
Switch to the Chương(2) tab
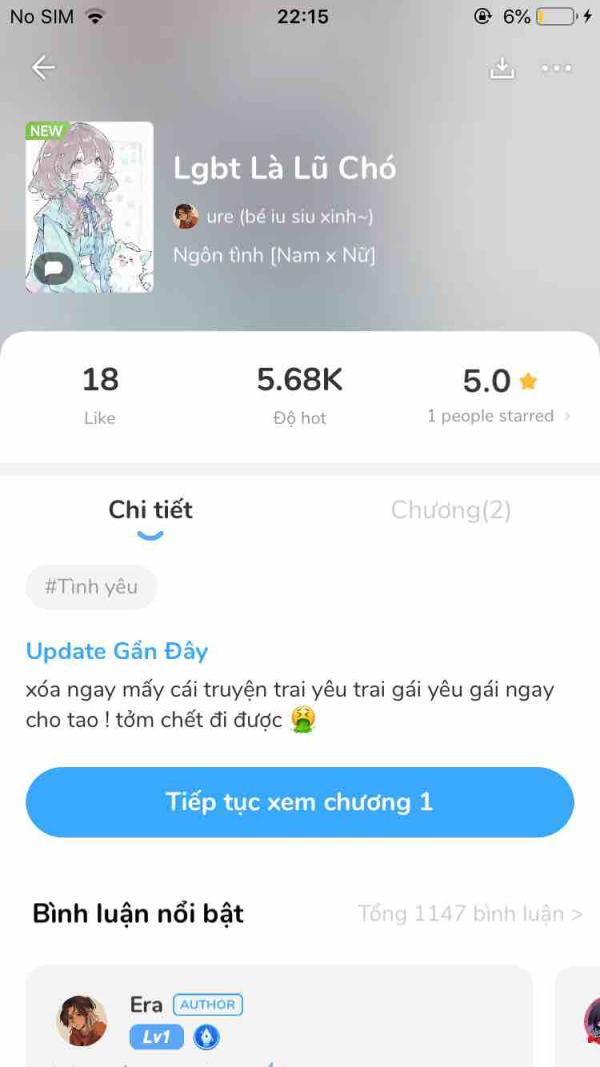coord(450,510)
